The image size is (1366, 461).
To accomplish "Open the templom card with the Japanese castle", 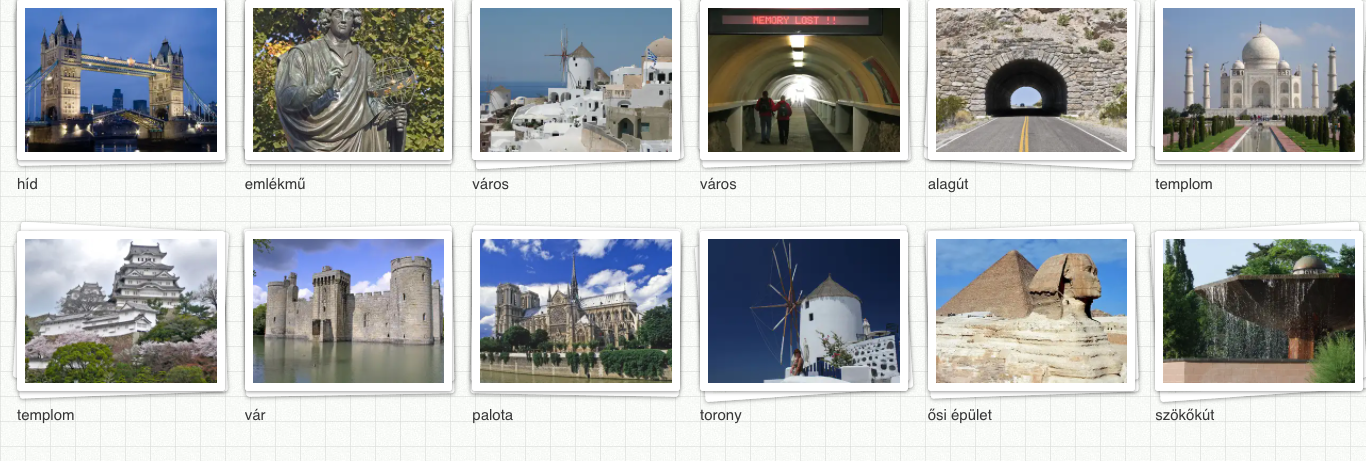I will [120, 311].
